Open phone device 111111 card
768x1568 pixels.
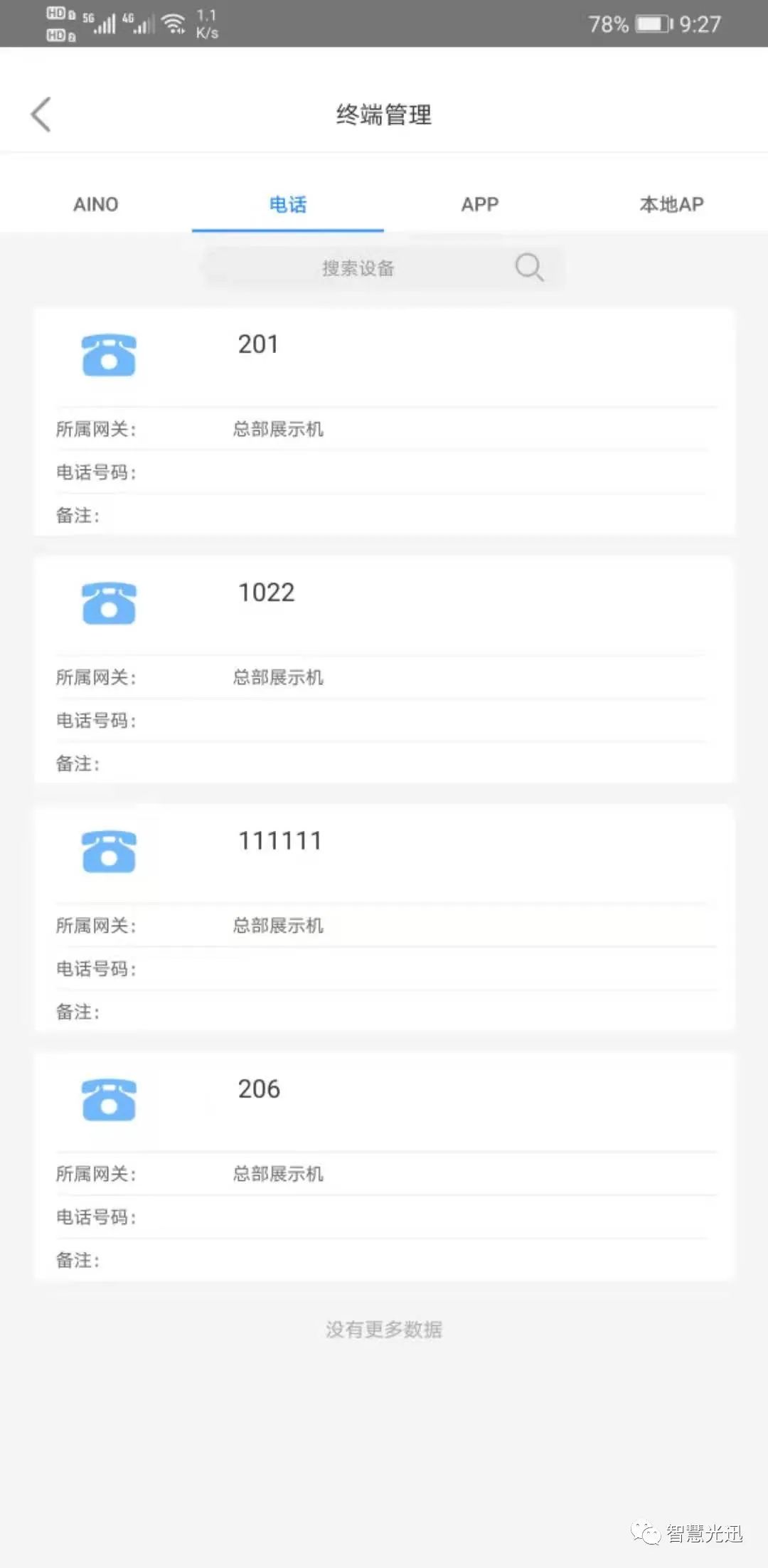(x=384, y=918)
